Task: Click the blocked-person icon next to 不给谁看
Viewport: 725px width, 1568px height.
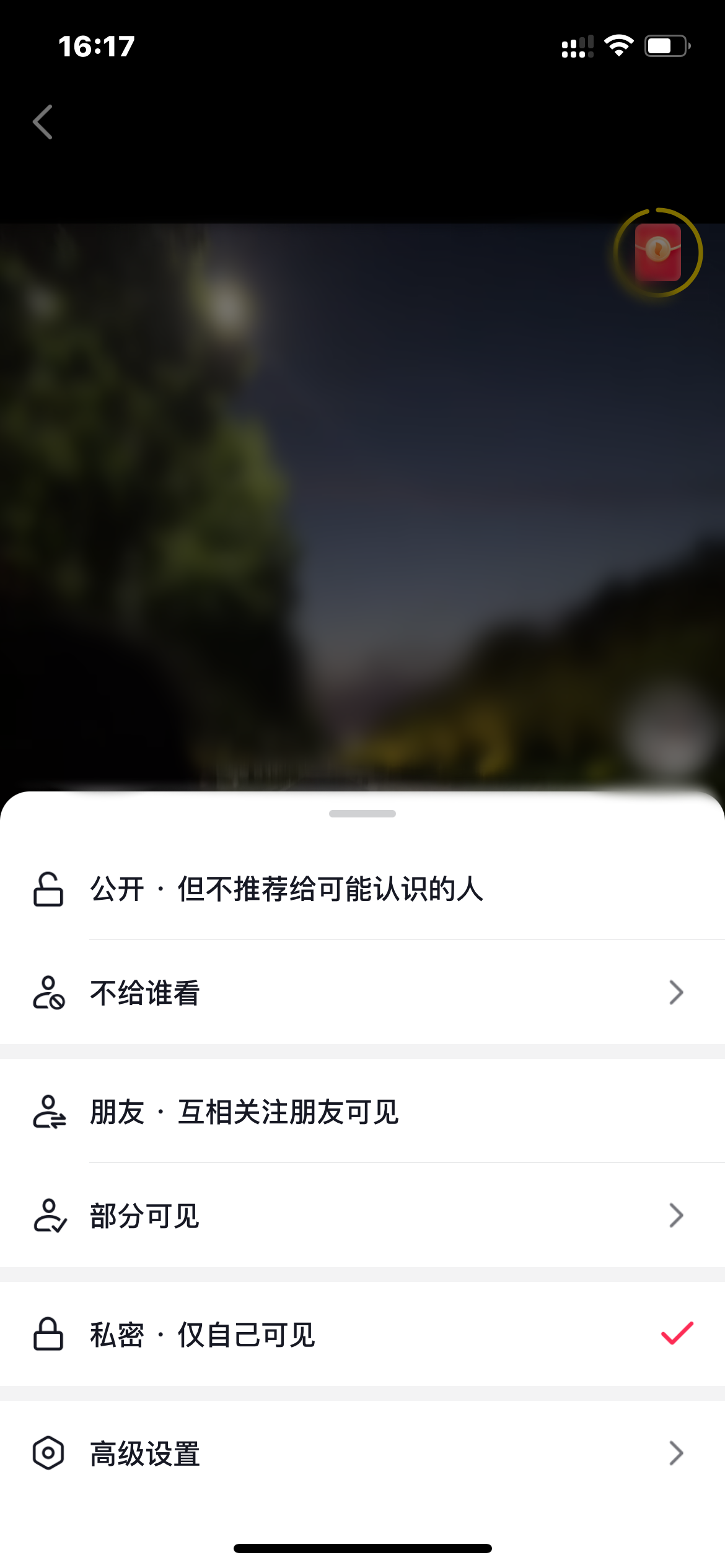Action: point(48,992)
